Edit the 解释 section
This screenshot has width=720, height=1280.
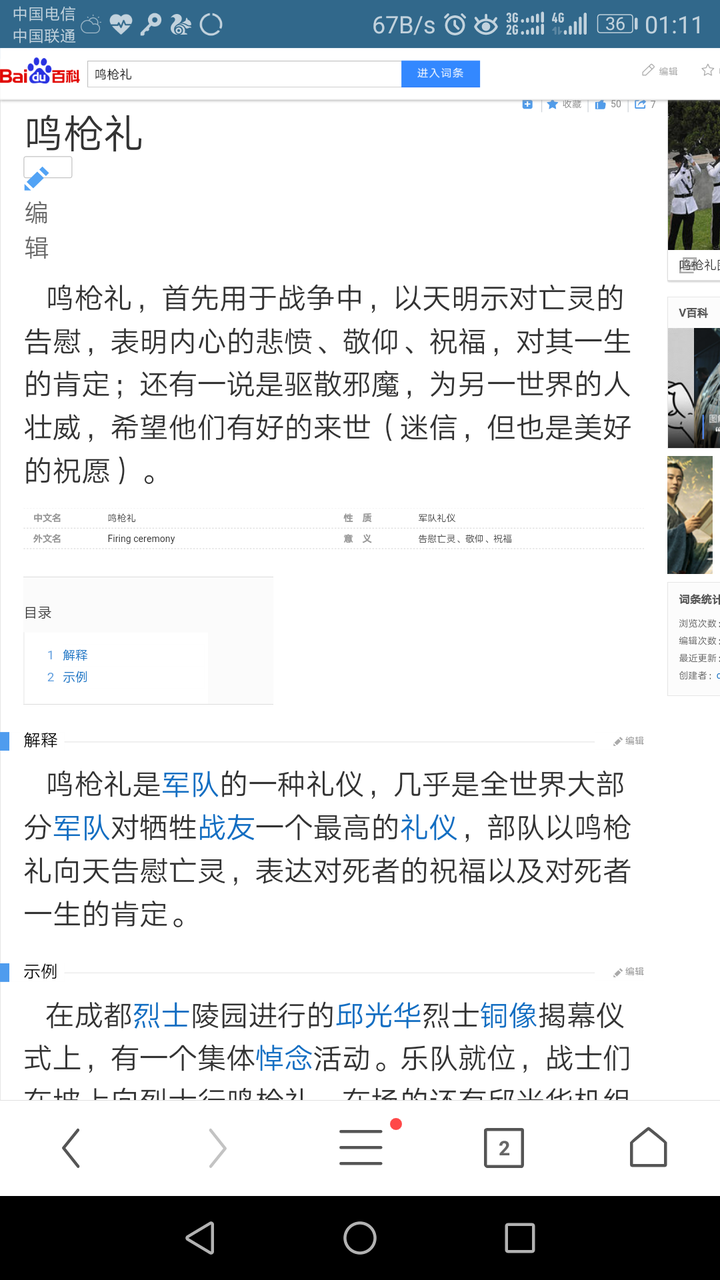click(x=629, y=741)
